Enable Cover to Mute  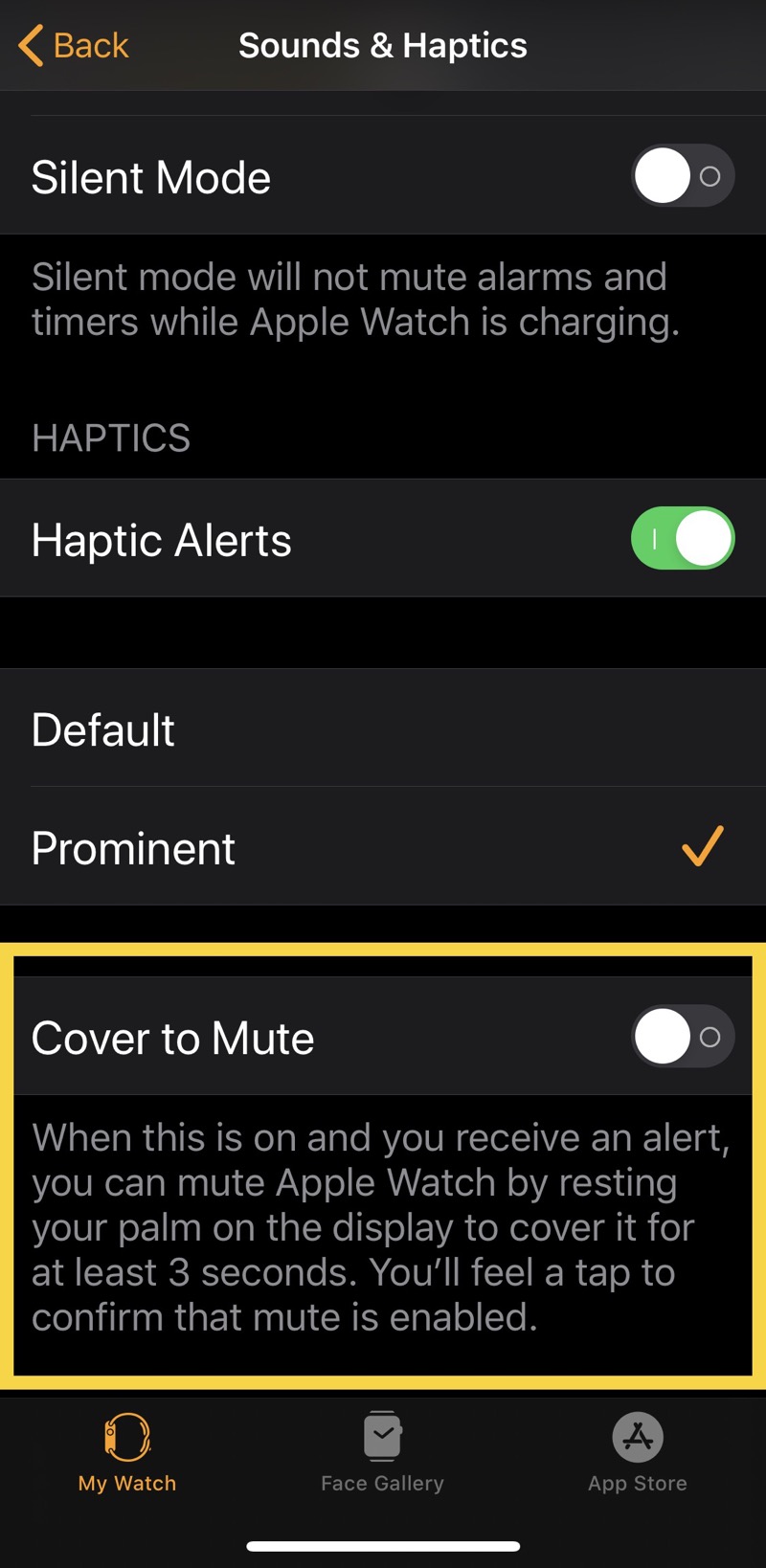tap(683, 1037)
